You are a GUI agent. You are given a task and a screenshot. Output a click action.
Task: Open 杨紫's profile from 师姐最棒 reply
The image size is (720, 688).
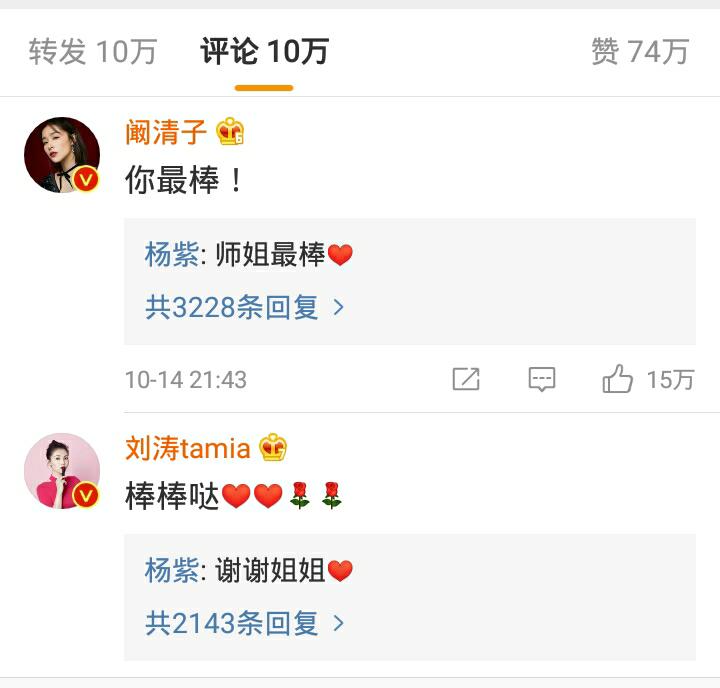point(171,255)
